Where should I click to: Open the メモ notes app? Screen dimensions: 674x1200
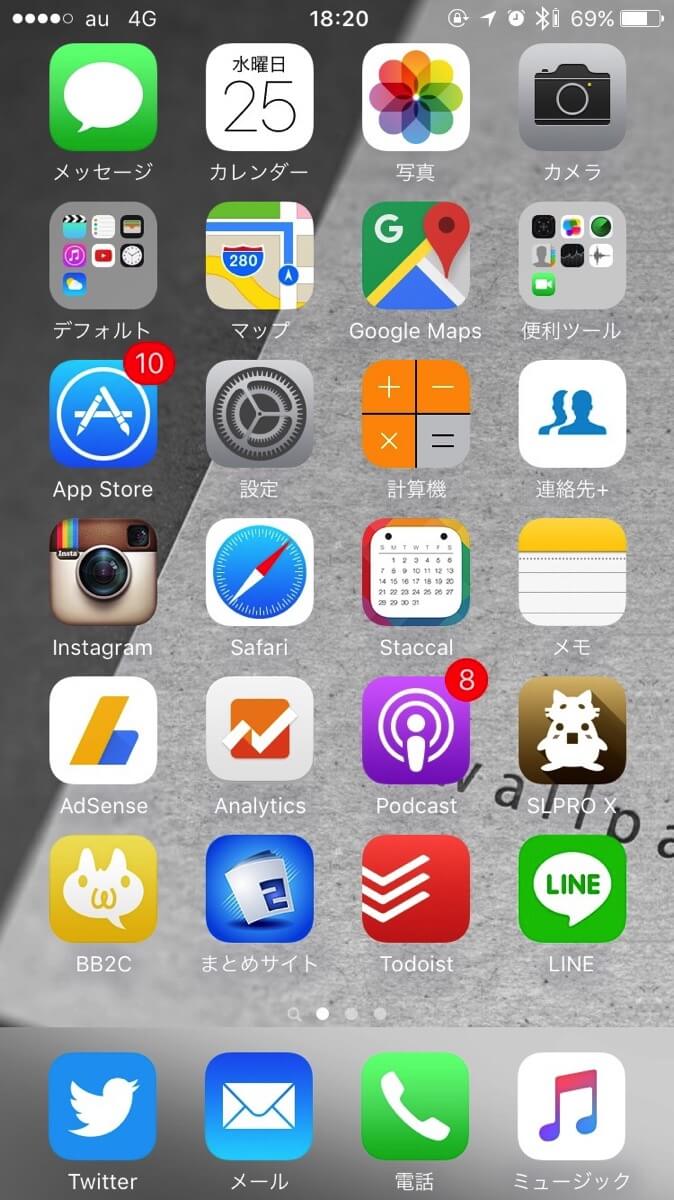[571, 572]
